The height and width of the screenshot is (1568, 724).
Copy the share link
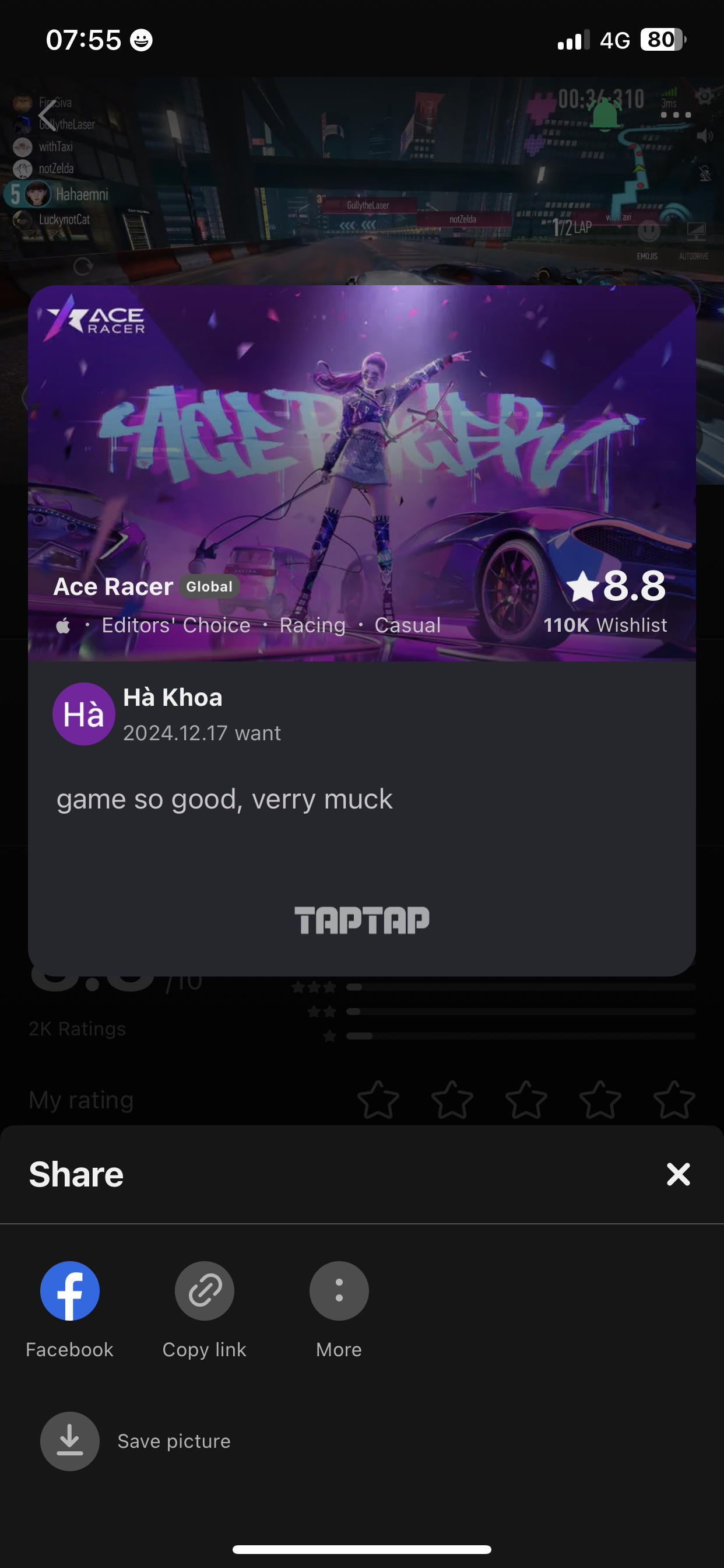pyautogui.click(x=205, y=1290)
